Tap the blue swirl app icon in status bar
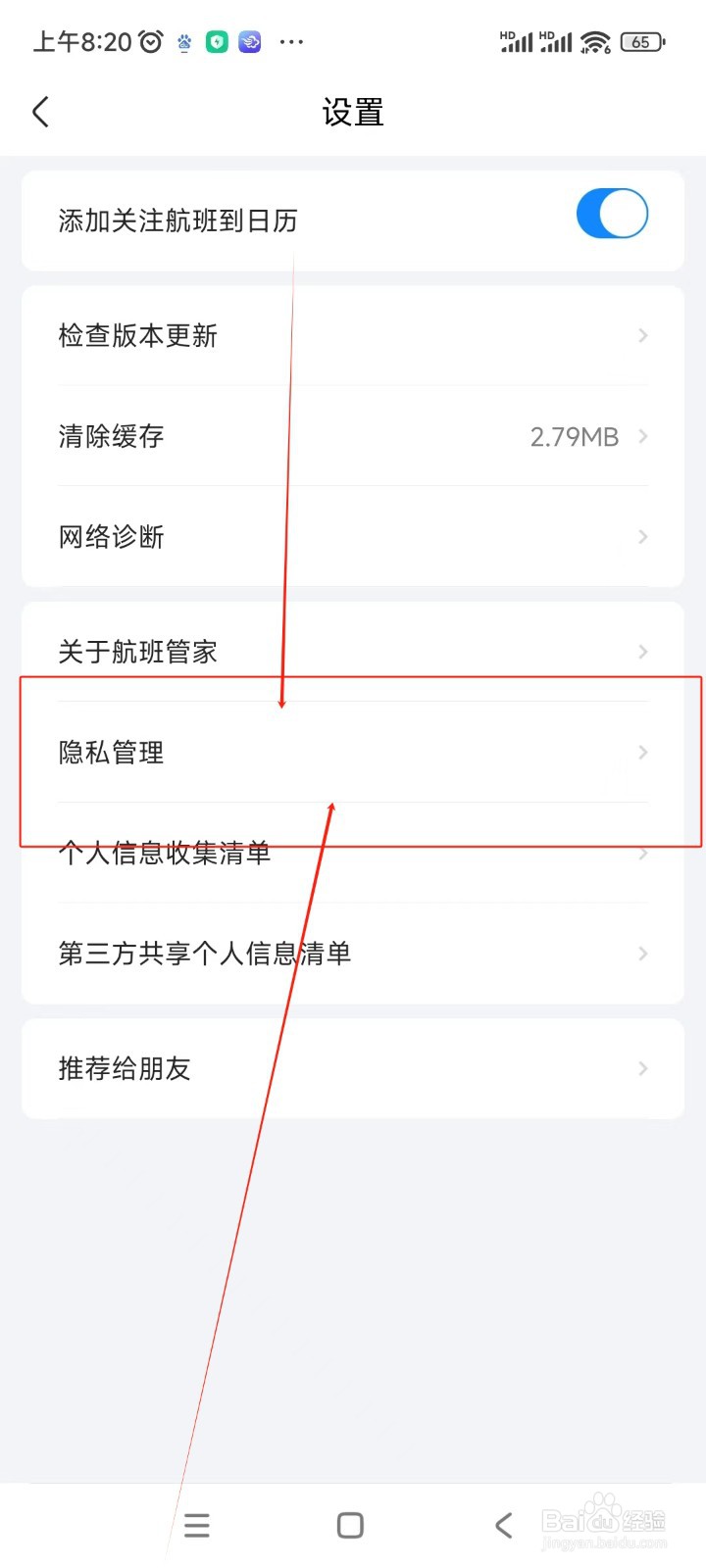 pyautogui.click(x=250, y=42)
